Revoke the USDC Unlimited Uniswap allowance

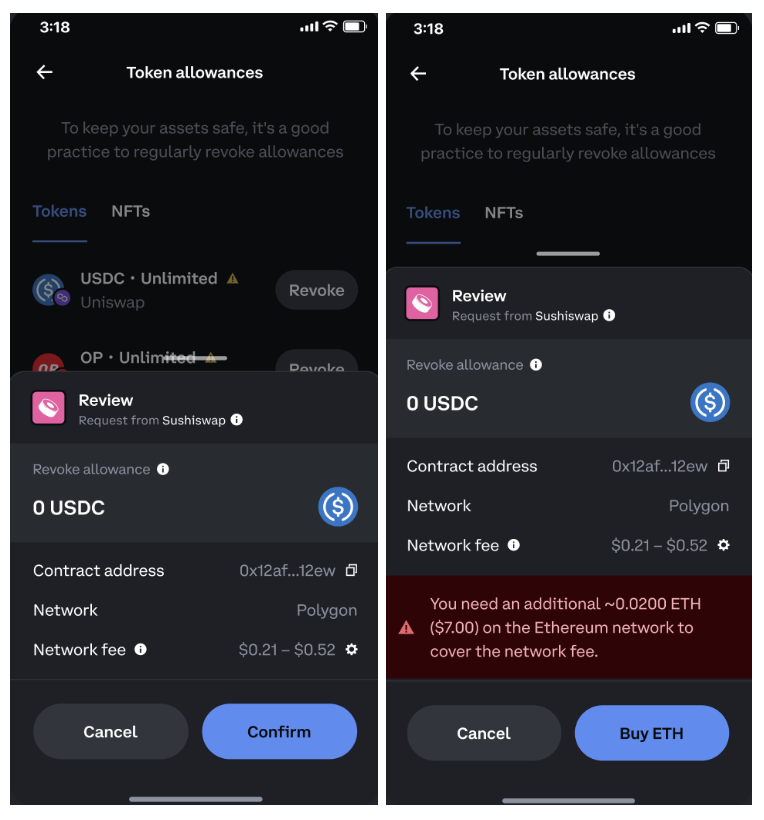[316, 290]
